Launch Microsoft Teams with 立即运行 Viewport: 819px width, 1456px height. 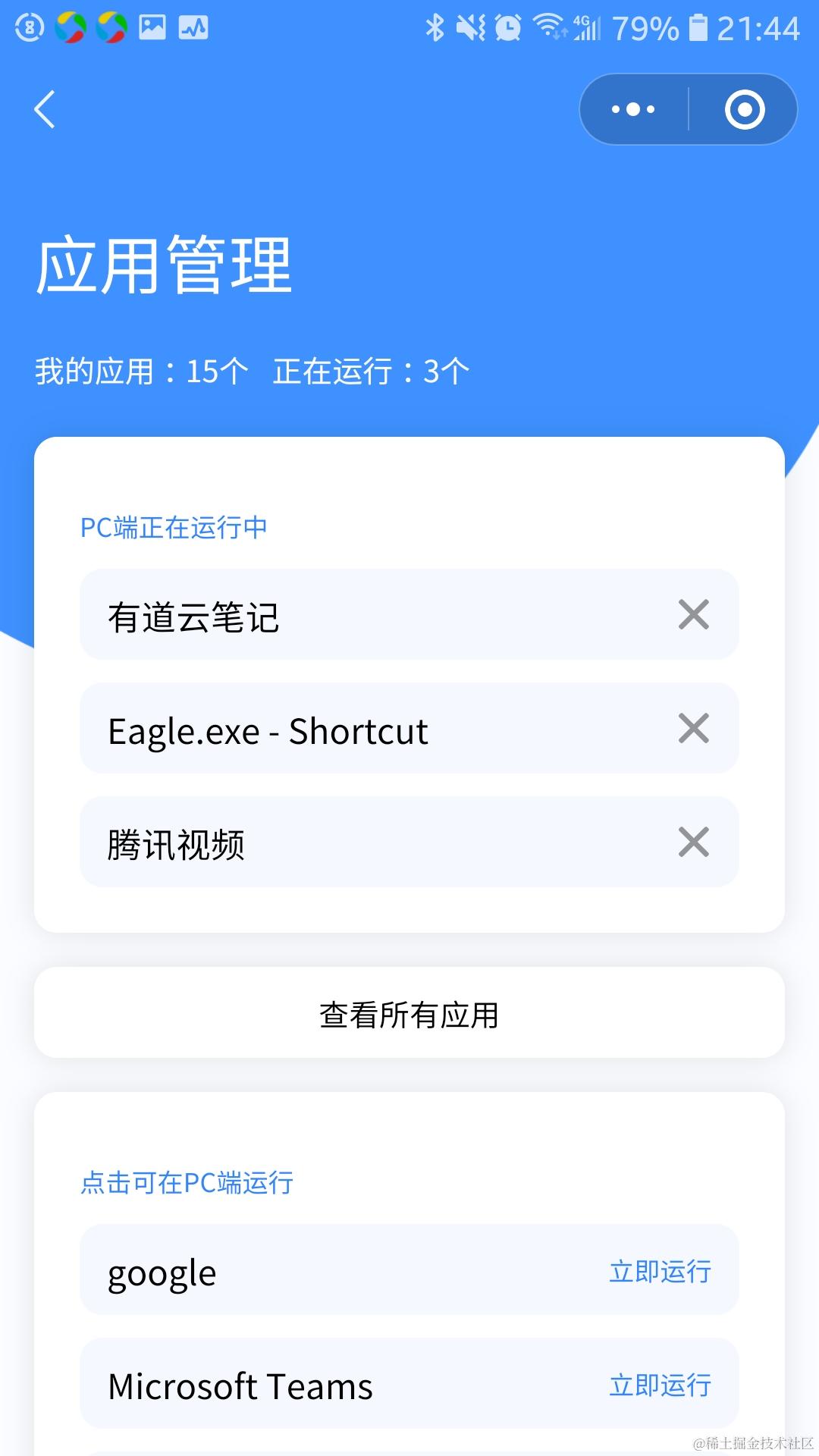point(660,1385)
